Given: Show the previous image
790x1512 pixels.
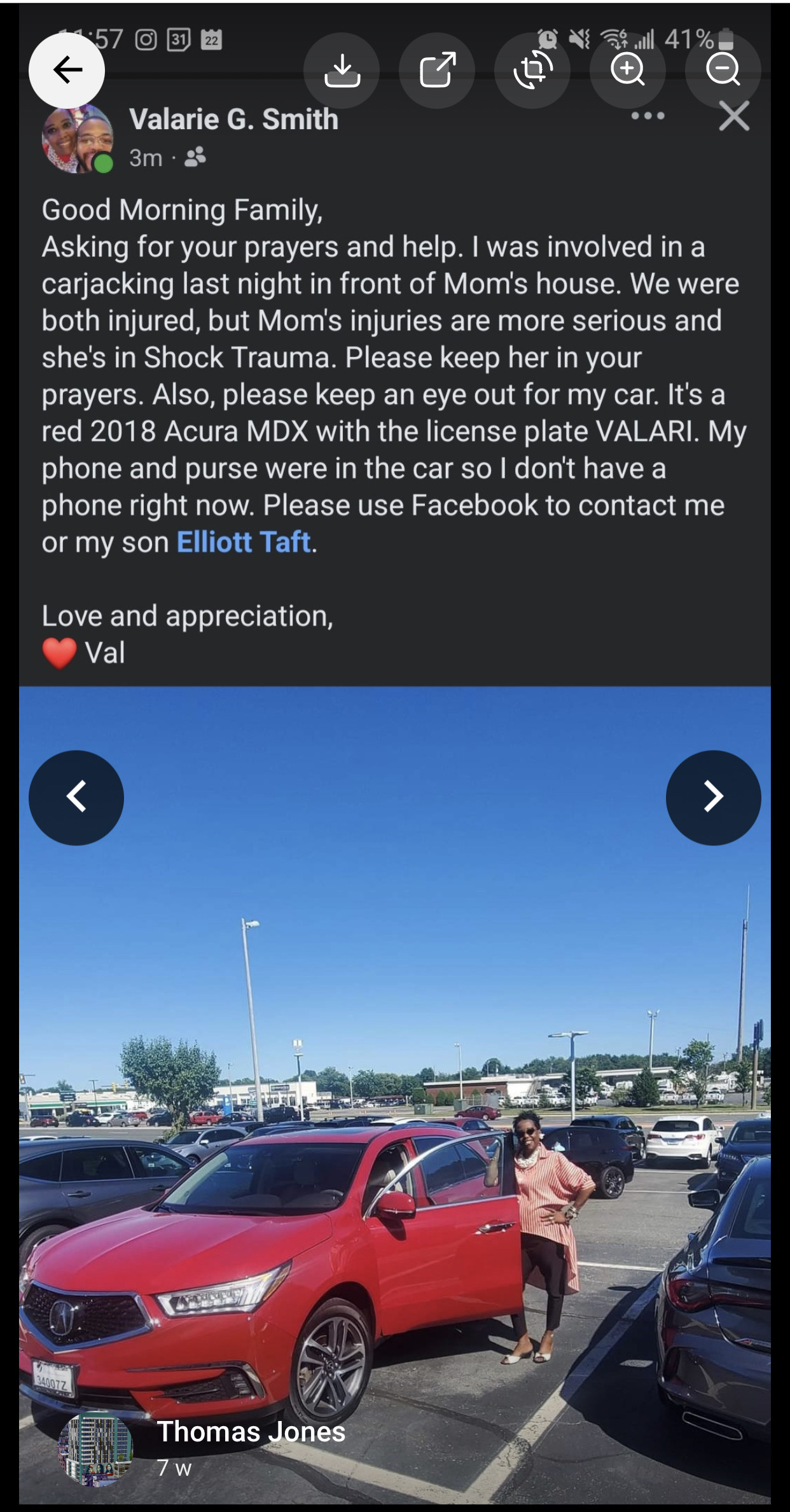Looking at the screenshot, I should [x=76, y=798].
